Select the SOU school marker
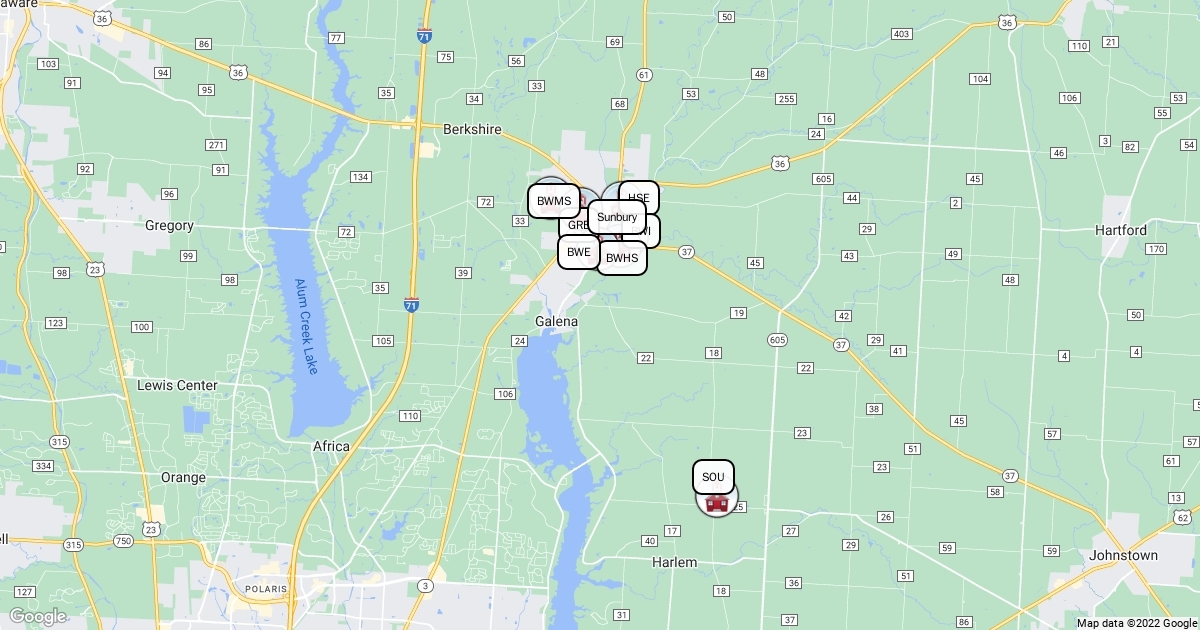The height and width of the screenshot is (630, 1200). point(713,477)
